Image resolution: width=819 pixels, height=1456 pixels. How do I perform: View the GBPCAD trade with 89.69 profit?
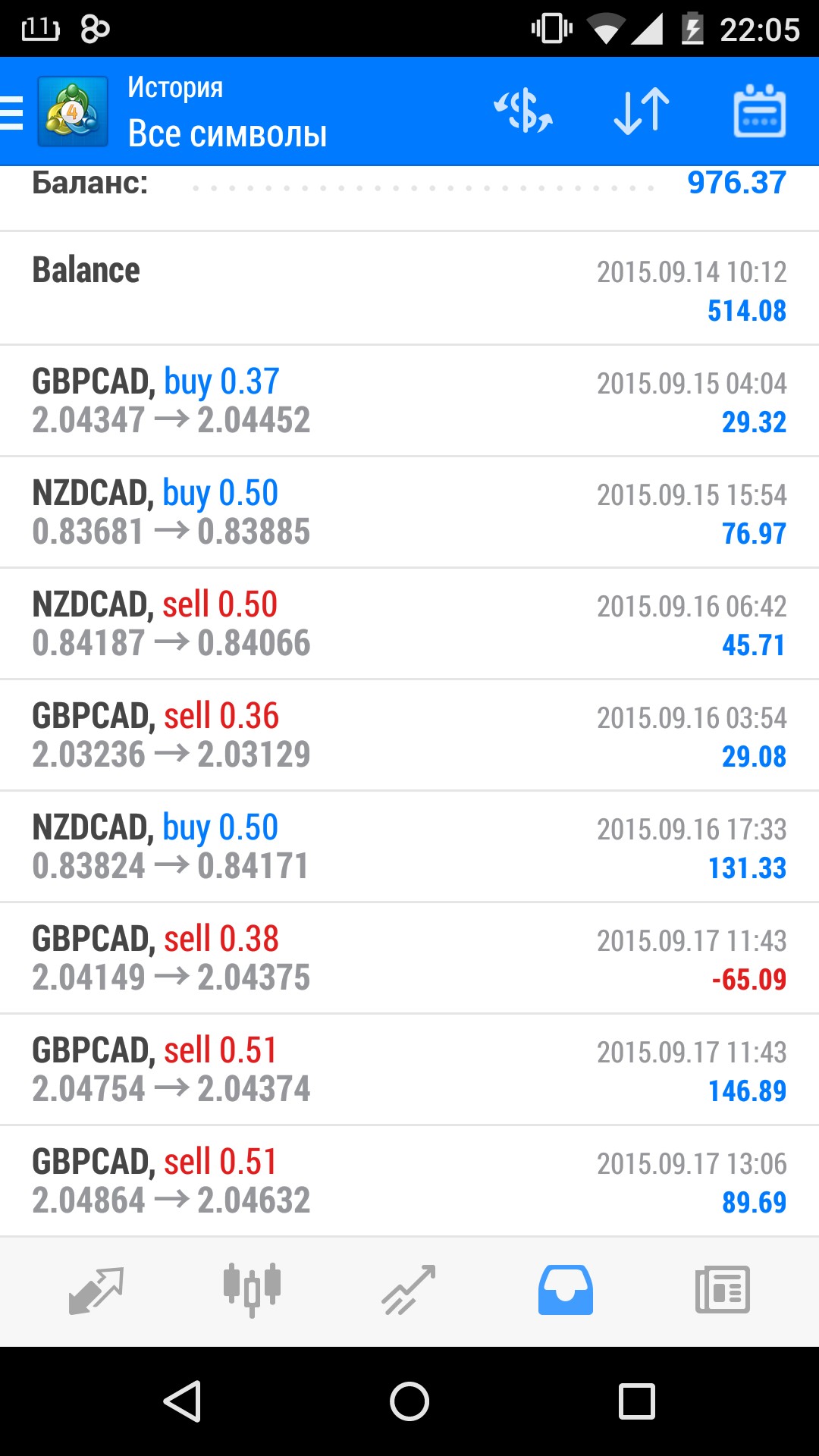tap(409, 1181)
